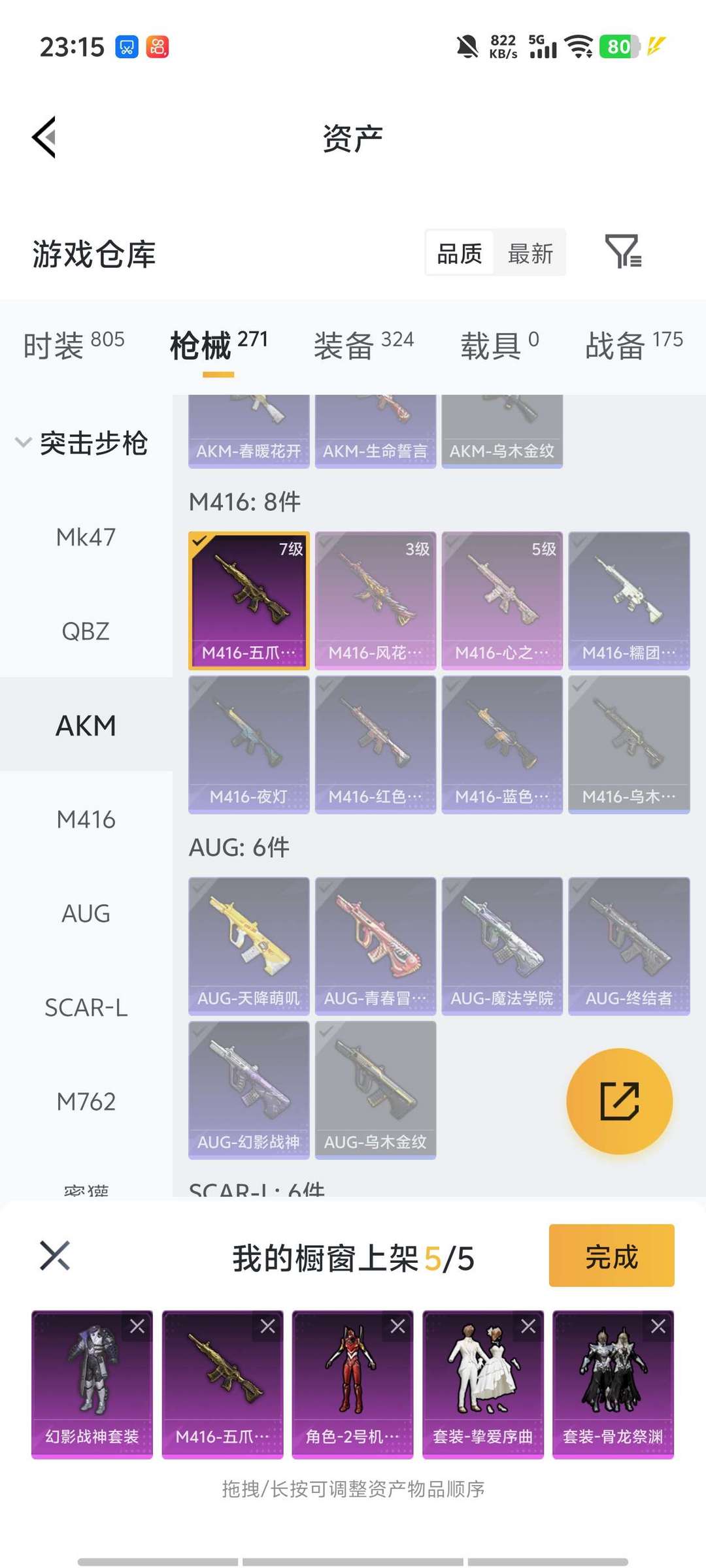This screenshot has width=706, height=1568.
Task: Tap the orange floating share button
Action: pos(619,1101)
